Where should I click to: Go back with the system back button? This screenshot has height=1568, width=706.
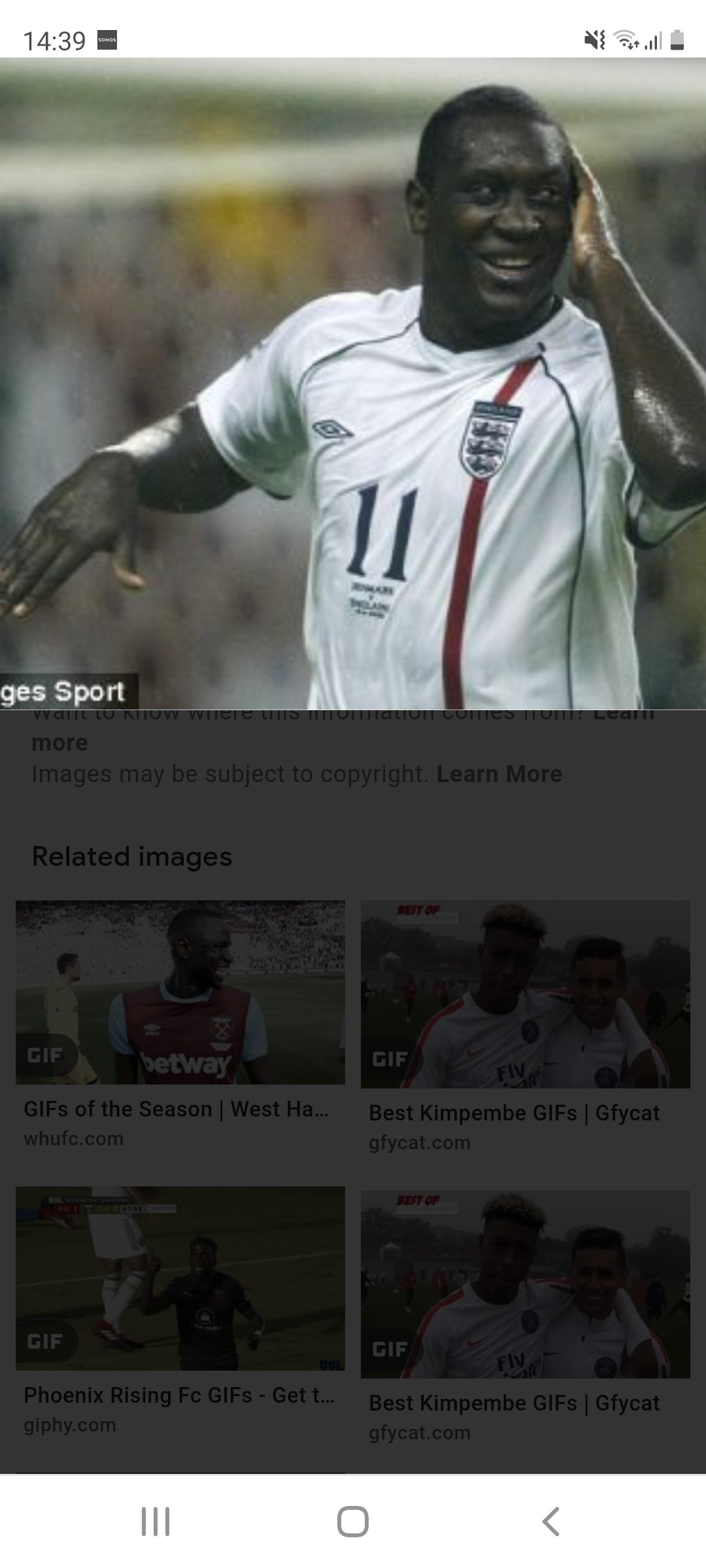pos(550,1522)
